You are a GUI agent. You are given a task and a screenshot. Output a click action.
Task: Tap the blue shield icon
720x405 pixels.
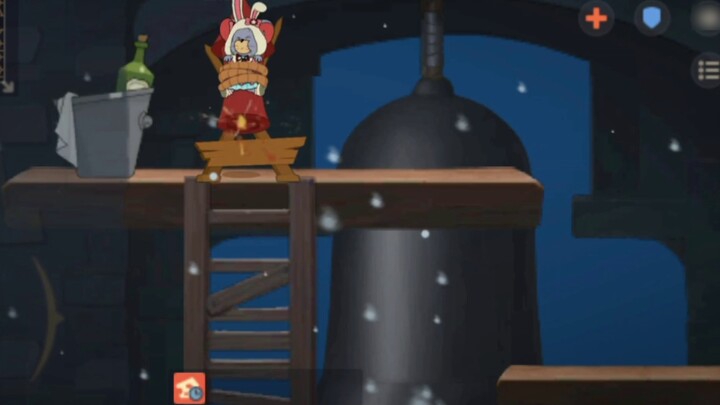pyautogui.click(x=652, y=18)
